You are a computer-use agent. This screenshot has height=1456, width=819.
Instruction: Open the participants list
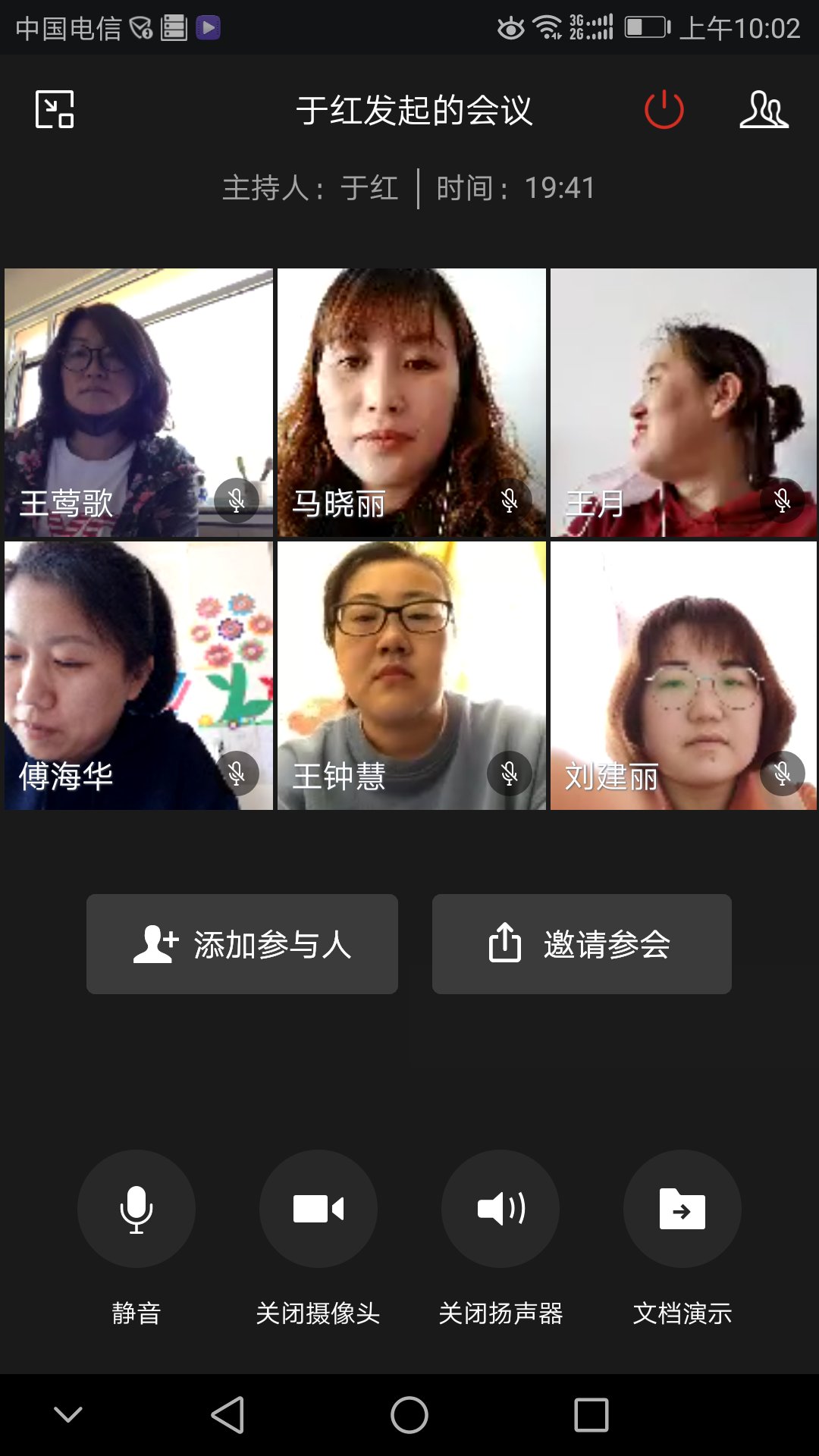tap(764, 110)
